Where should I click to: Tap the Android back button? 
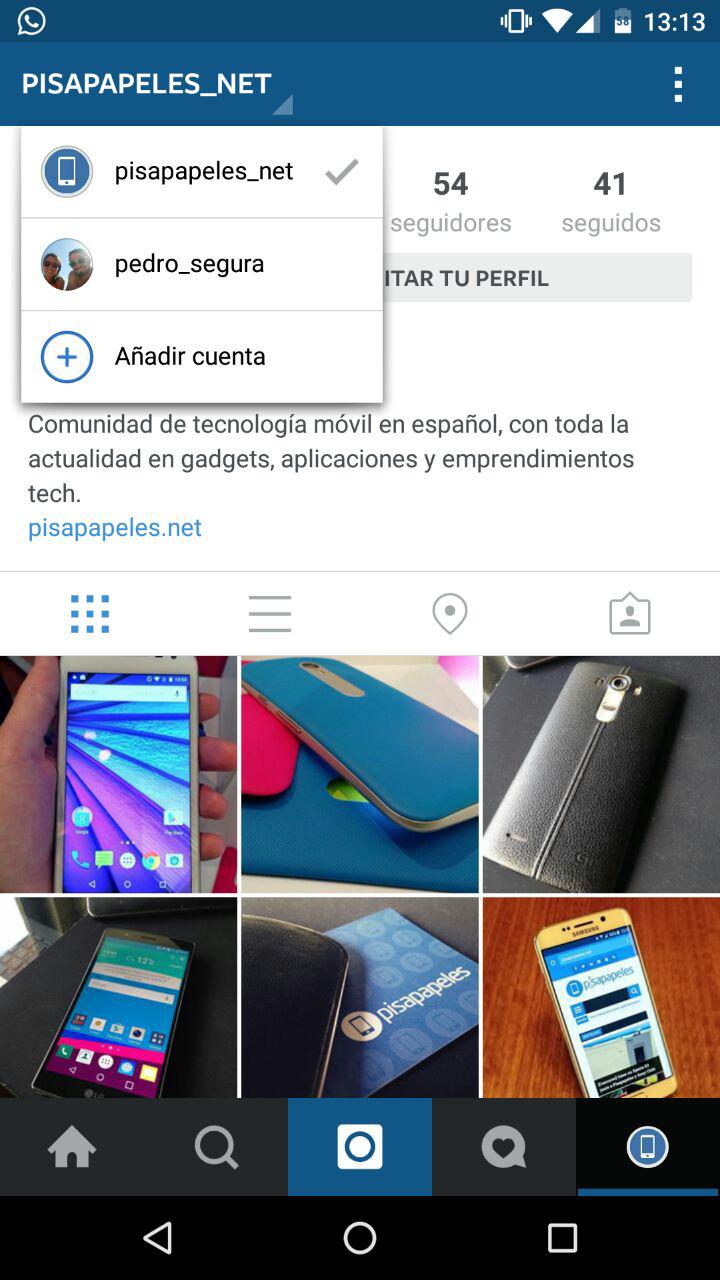[158, 1238]
